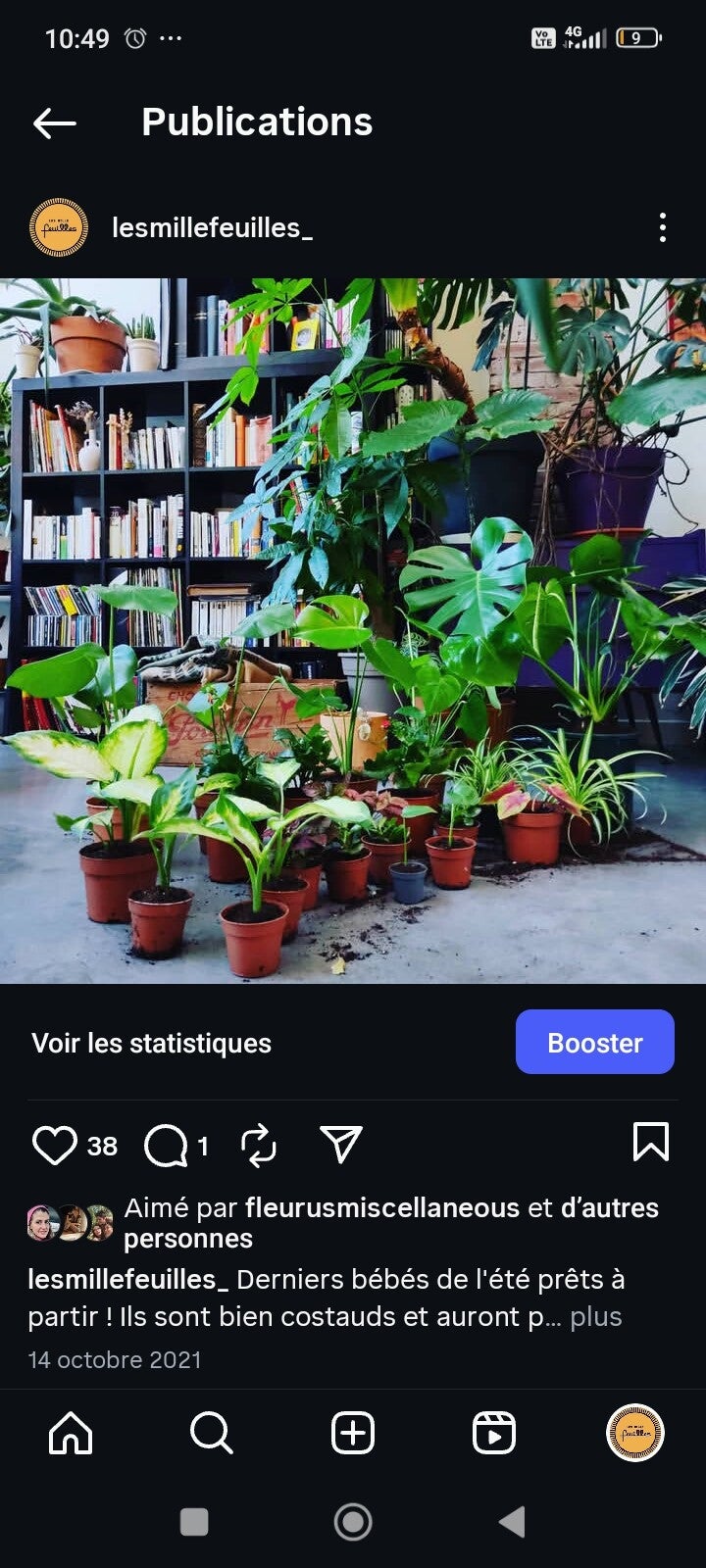
Task: Tap the Booster button
Action: click(x=594, y=1042)
